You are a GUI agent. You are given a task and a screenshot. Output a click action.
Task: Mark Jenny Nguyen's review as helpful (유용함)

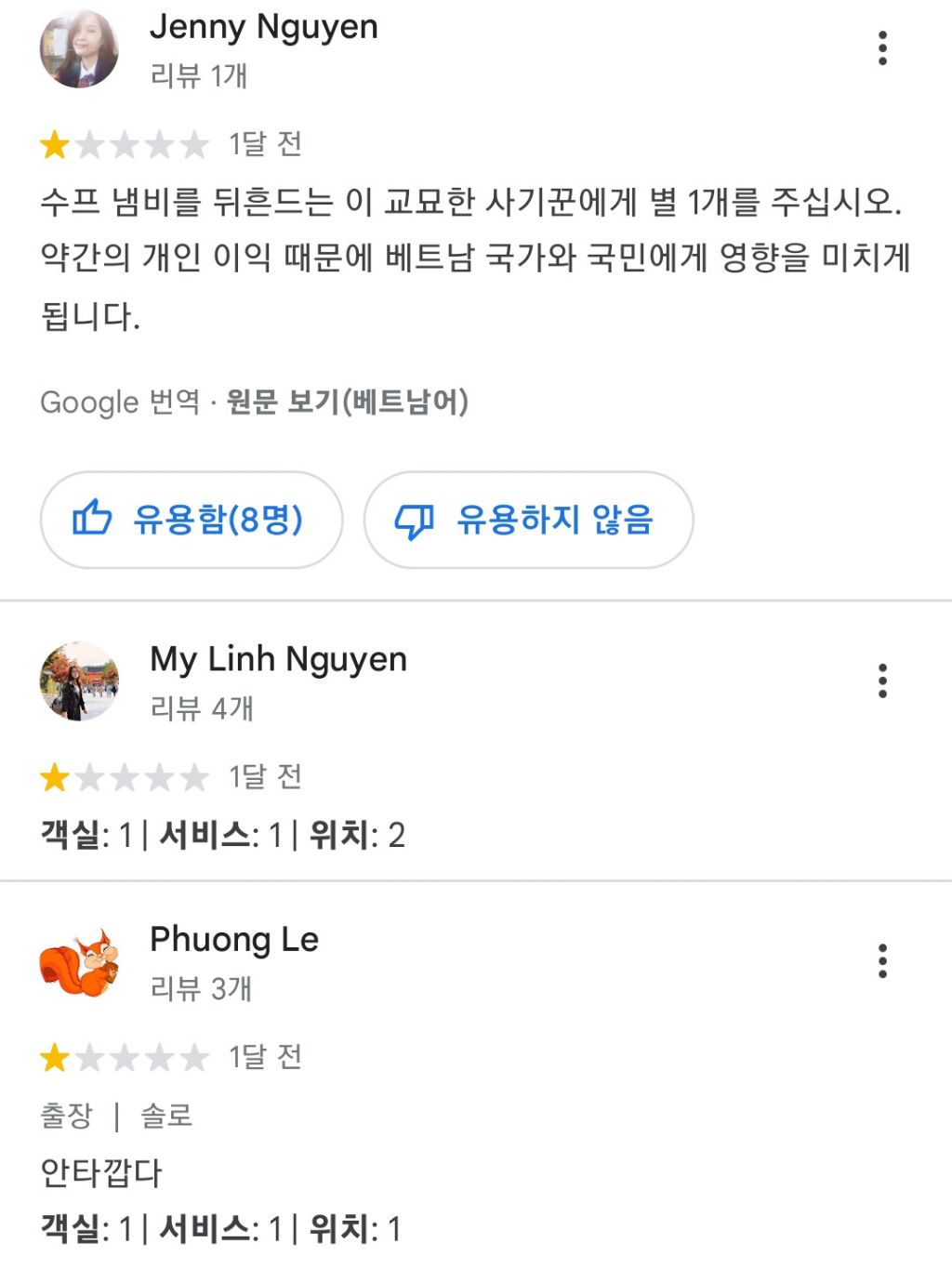coord(191,520)
